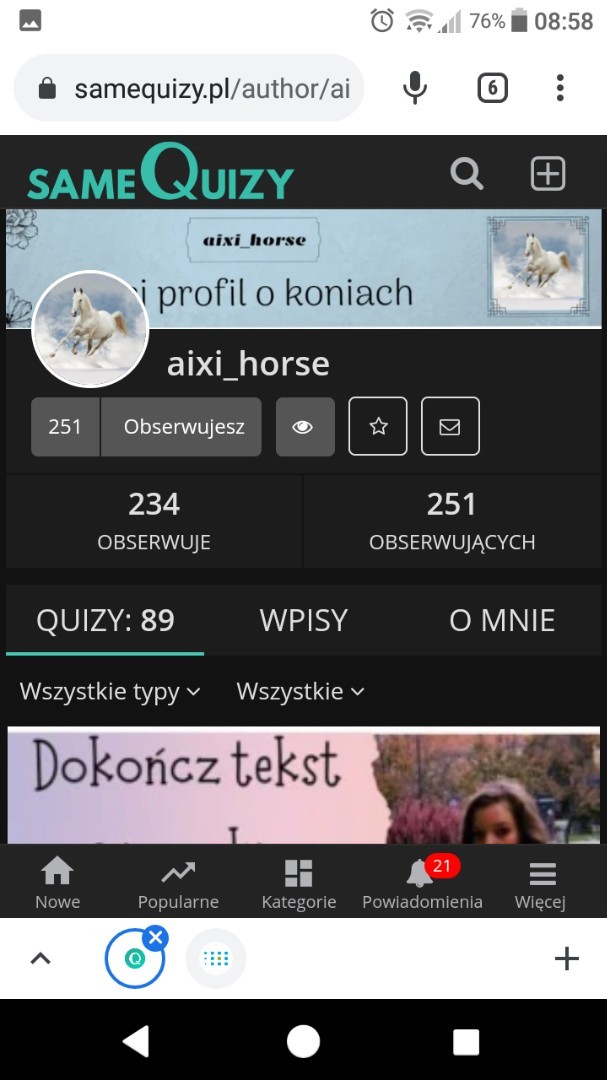This screenshot has width=607, height=1080.
Task: Send a message via the envelope icon
Action: (450, 427)
